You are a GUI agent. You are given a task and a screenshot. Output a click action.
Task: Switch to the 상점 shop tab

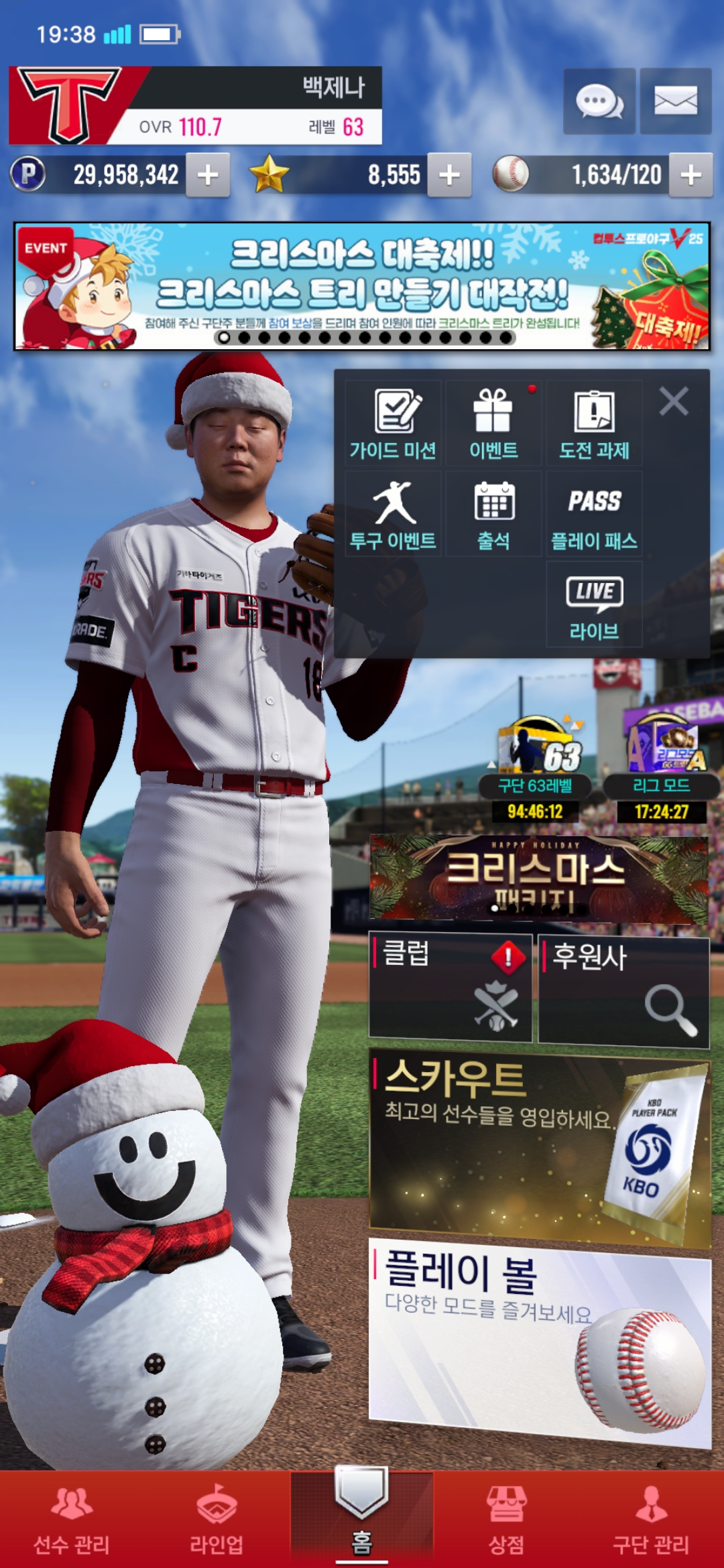pos(507,1521)
